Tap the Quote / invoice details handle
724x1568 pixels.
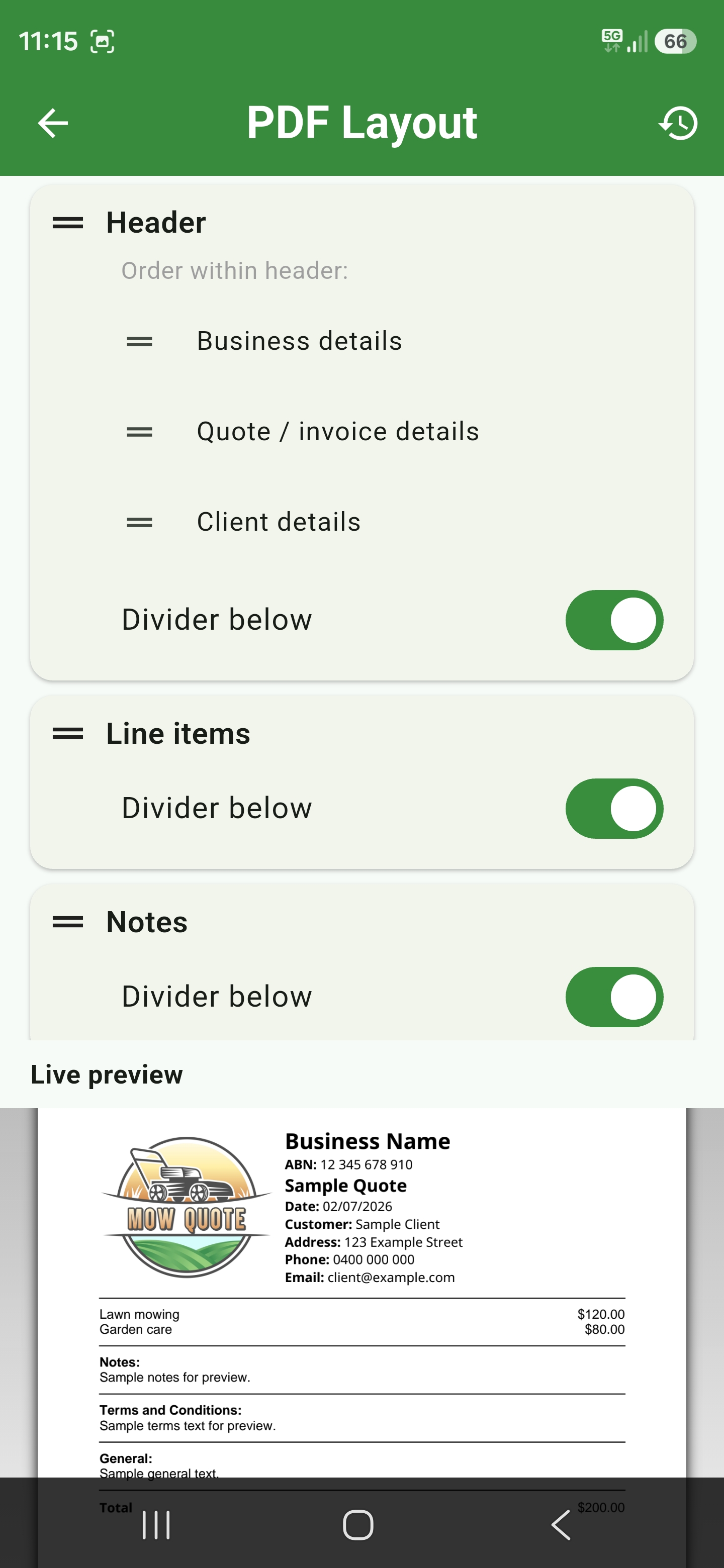pos(139,432)
